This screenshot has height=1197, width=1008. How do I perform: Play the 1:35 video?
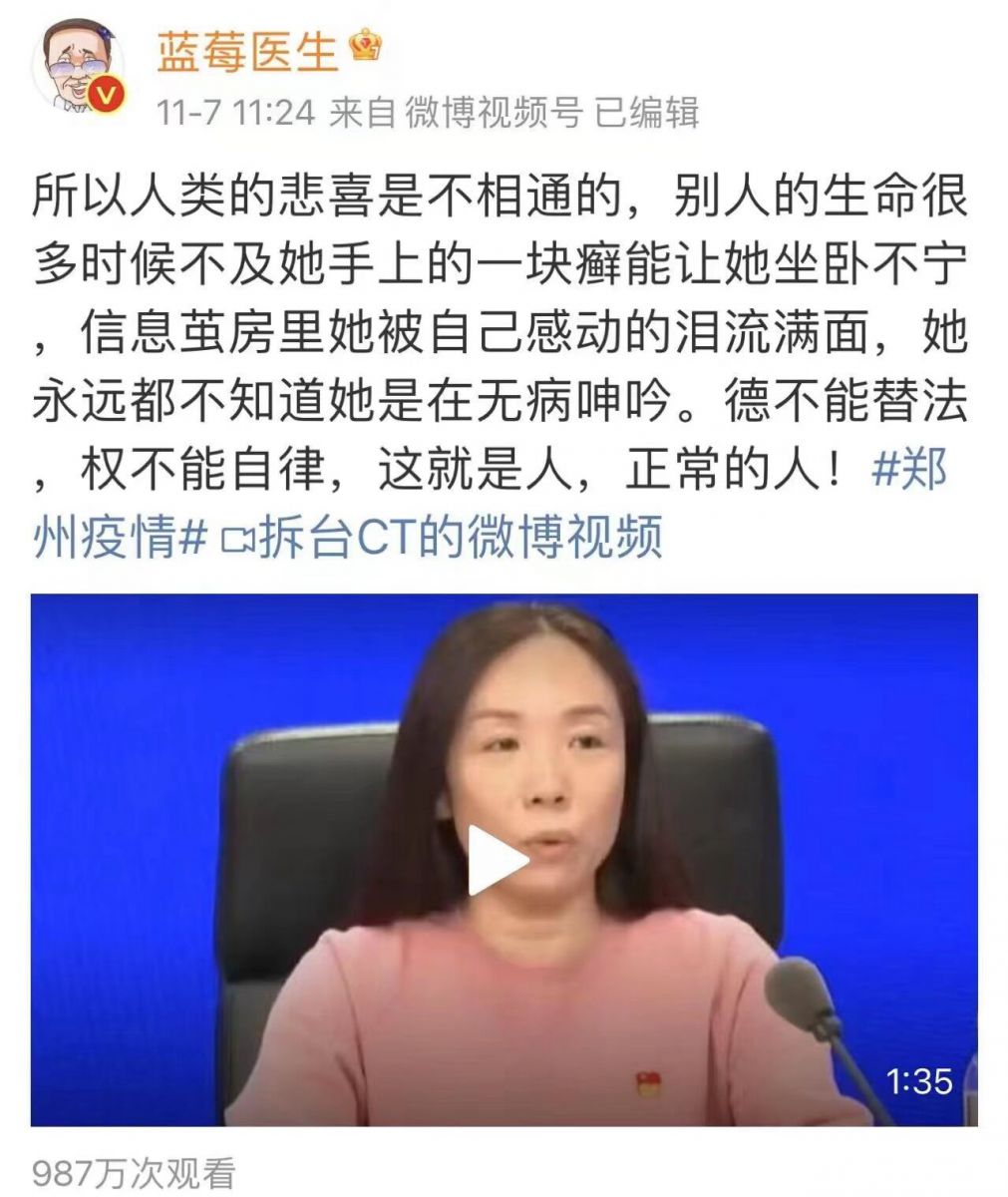[498, 860]
